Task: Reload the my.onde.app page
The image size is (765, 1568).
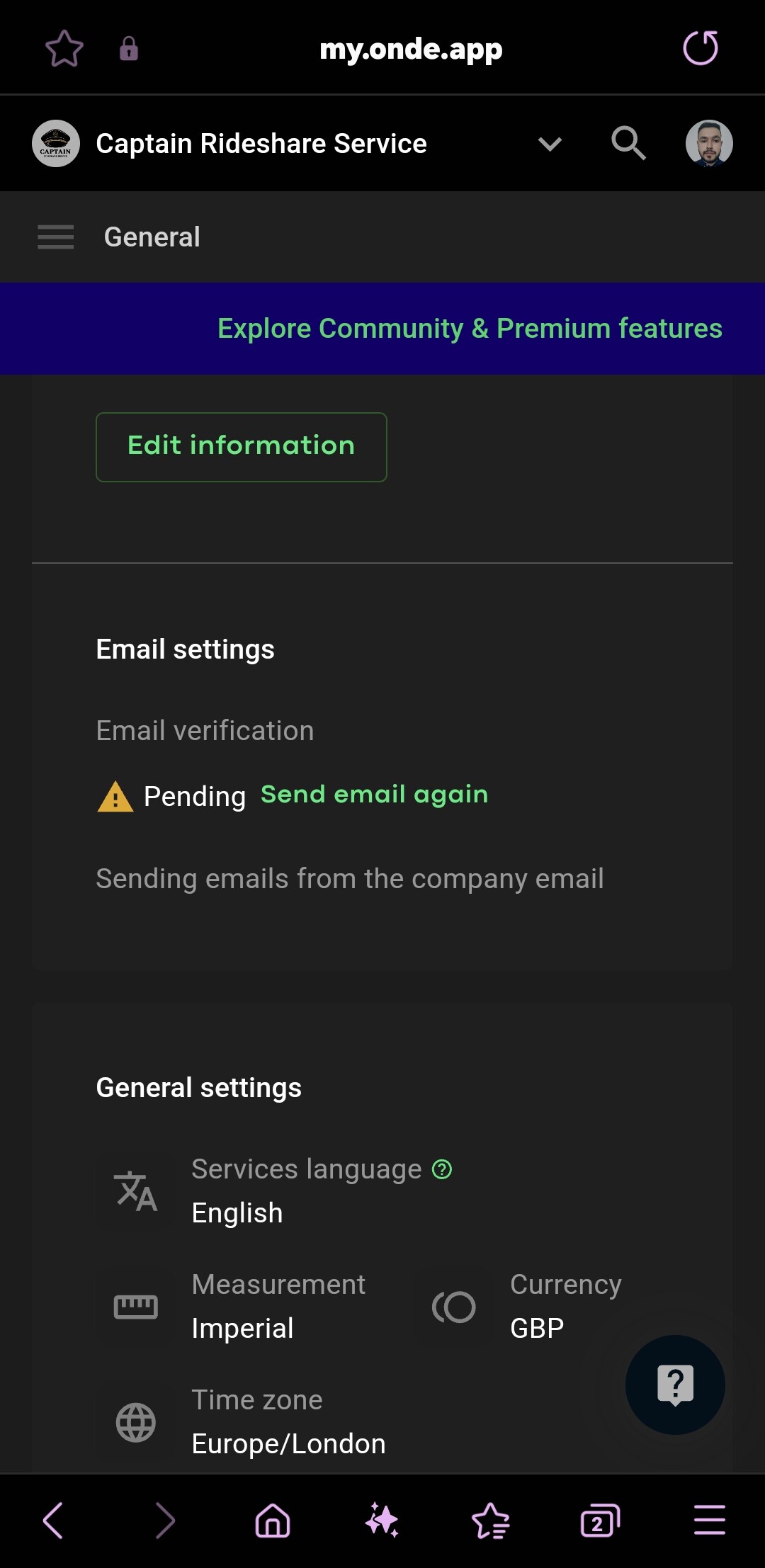Action: coord(700,48)
